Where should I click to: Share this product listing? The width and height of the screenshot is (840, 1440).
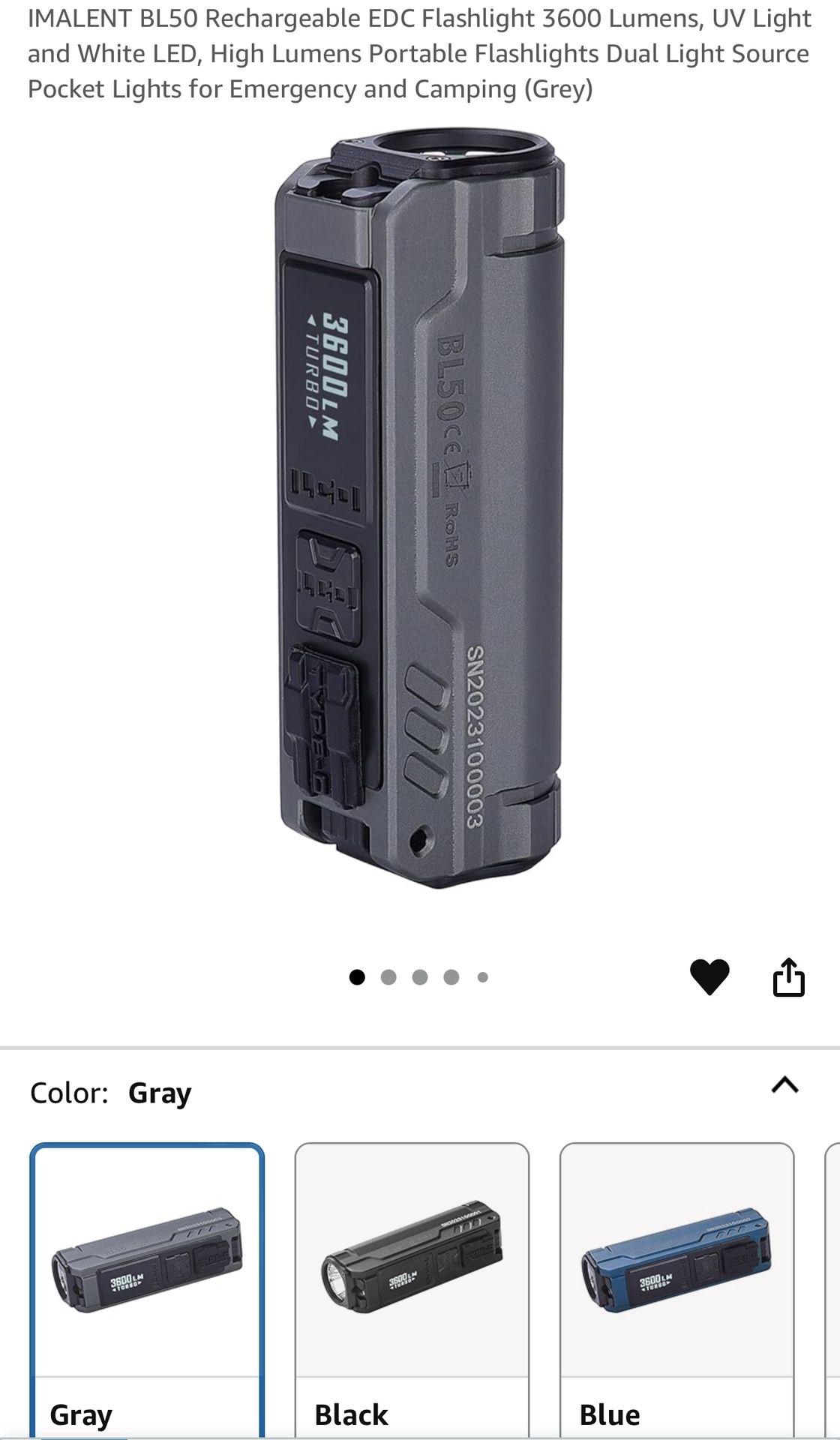(x=788, y=976)
